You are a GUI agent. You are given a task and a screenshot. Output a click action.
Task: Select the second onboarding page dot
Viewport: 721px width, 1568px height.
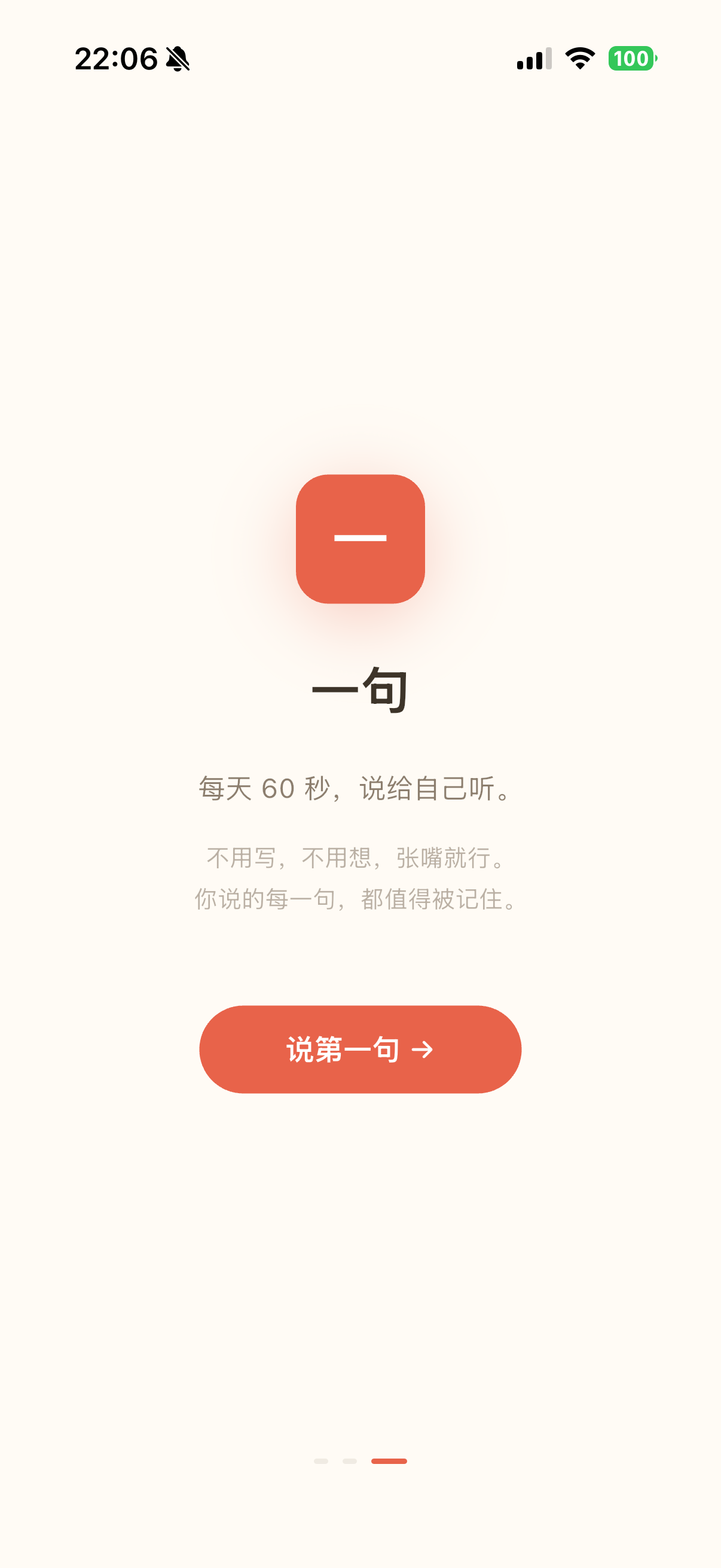tap(350, 1461)
